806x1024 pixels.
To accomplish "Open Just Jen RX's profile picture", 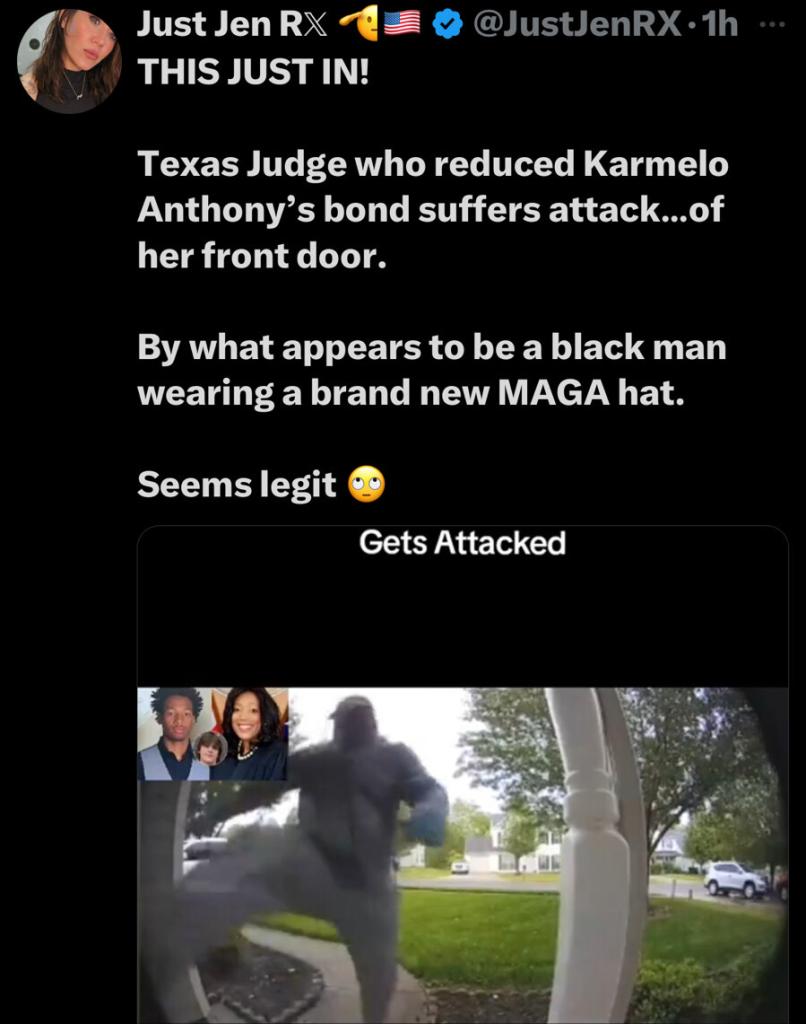I will [68, 60].
